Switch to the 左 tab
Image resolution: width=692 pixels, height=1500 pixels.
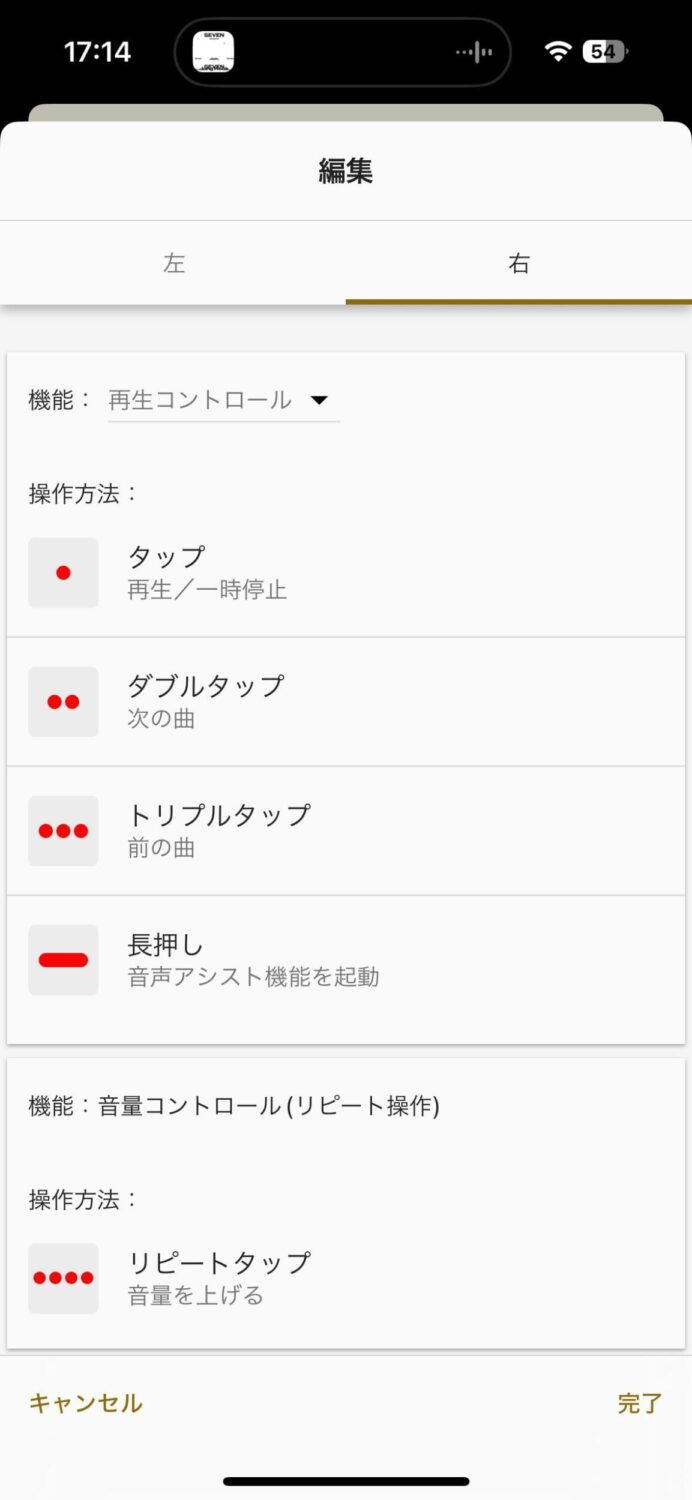pos(173,263)
